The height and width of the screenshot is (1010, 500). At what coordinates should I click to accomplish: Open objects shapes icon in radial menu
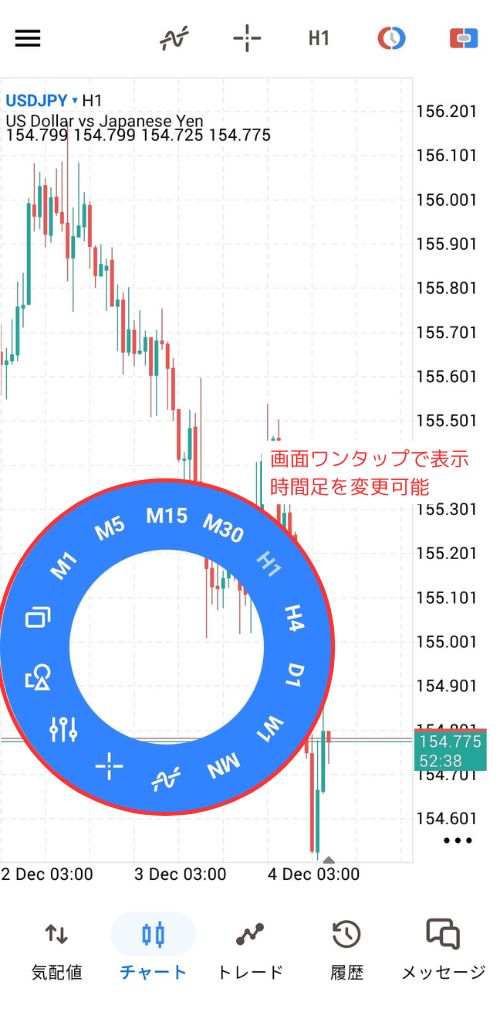[38, 677]
